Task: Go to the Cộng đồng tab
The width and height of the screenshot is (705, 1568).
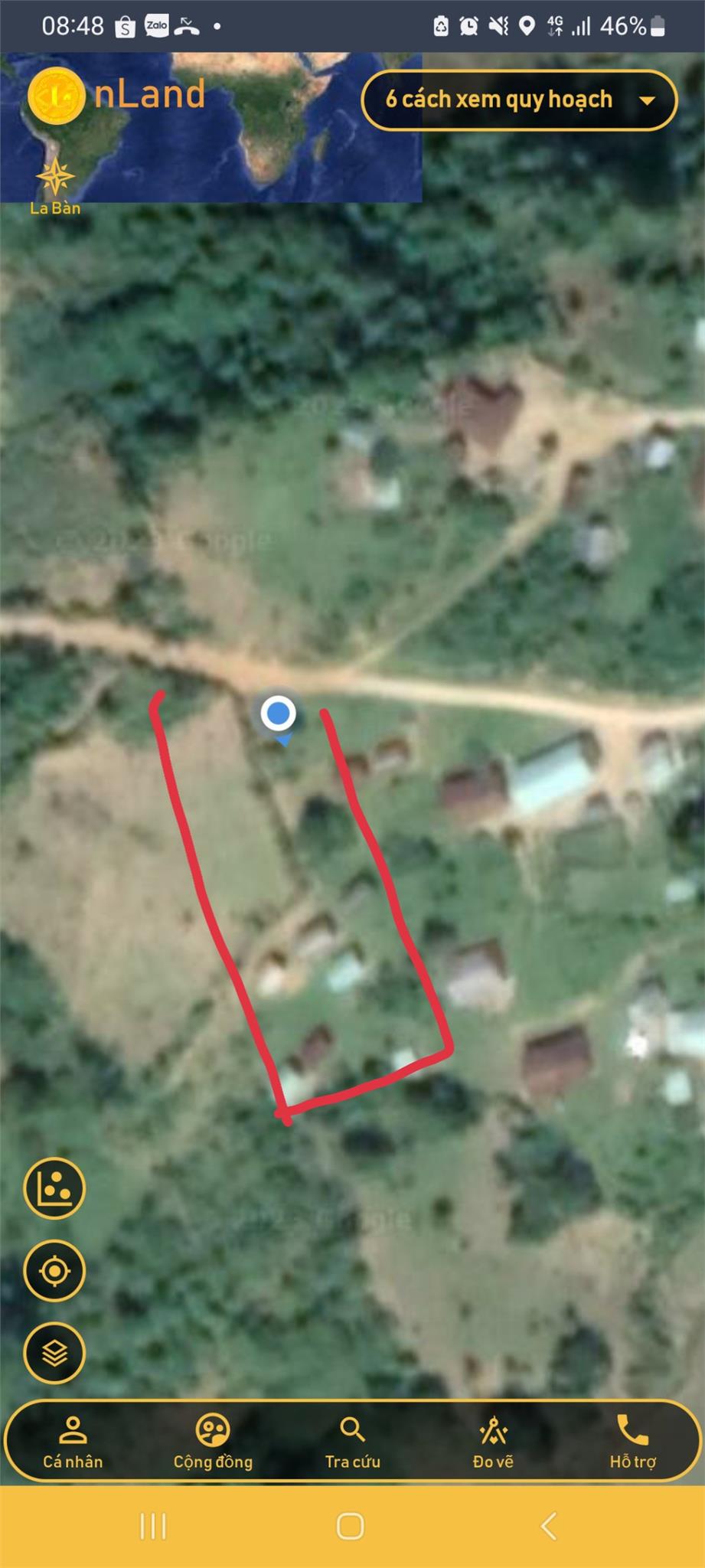Action: [213, 1442]
